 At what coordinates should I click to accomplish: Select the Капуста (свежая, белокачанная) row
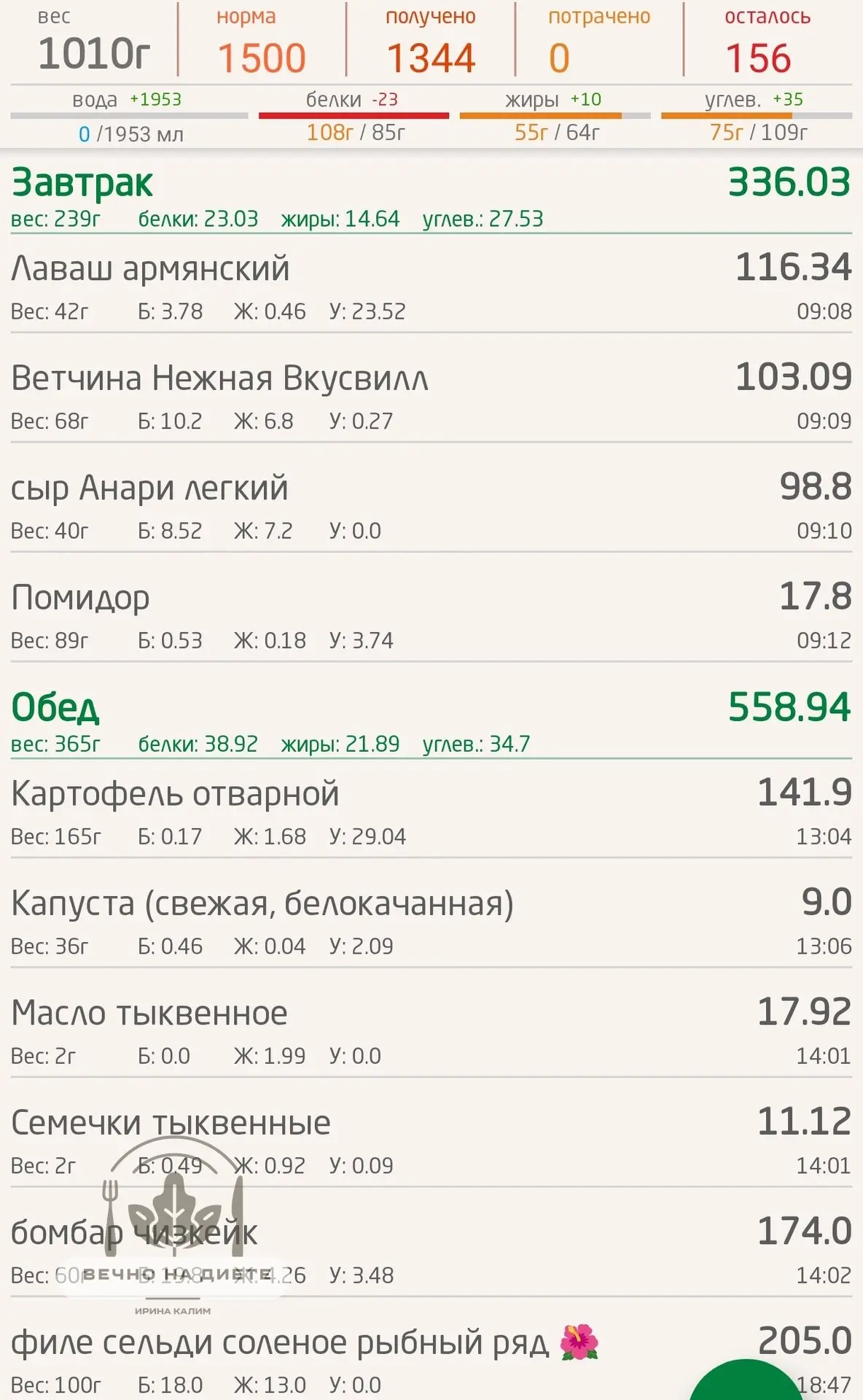click(431, 920)
